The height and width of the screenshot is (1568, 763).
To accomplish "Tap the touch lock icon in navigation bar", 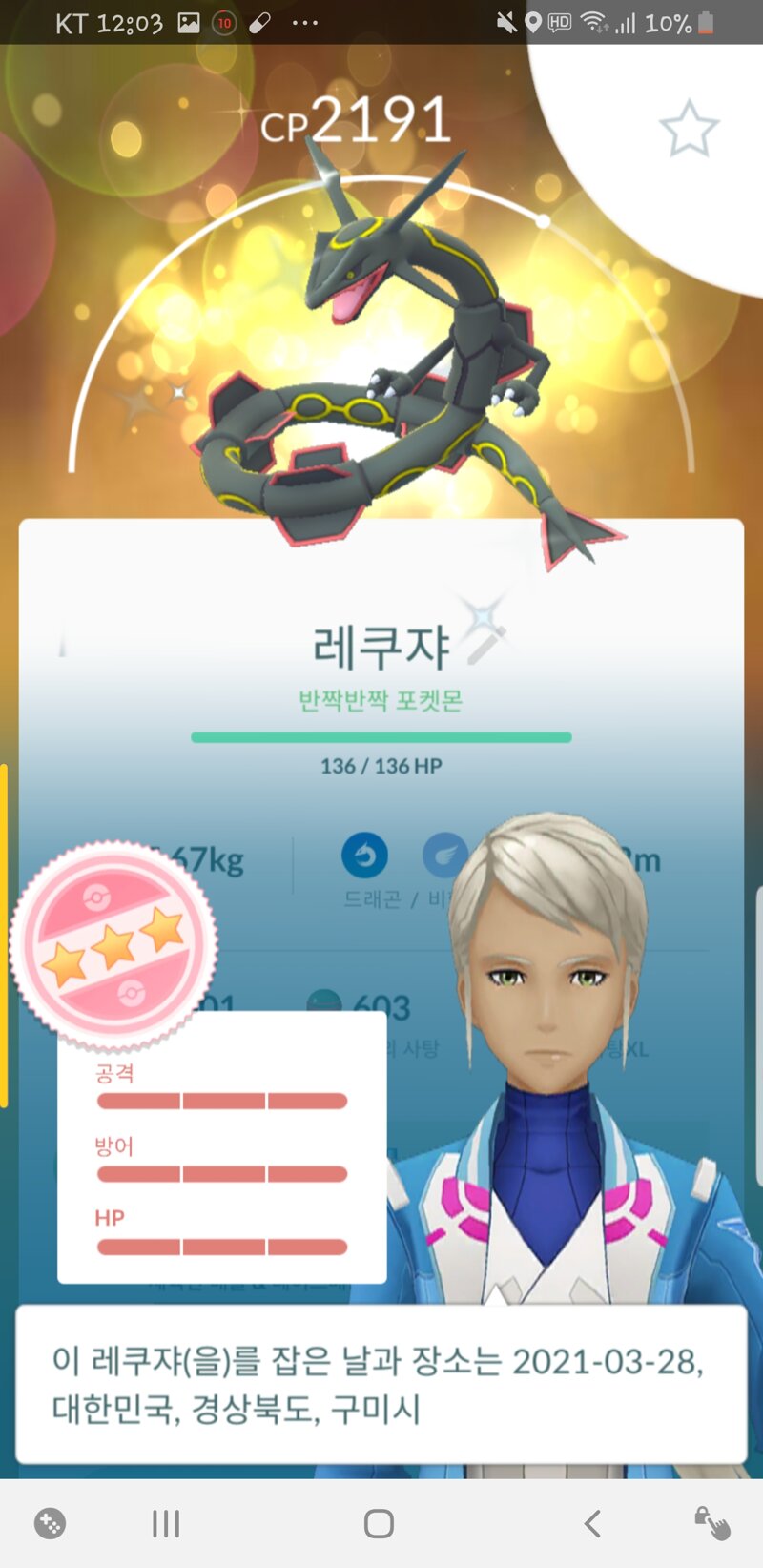I will click(711, 1523).
